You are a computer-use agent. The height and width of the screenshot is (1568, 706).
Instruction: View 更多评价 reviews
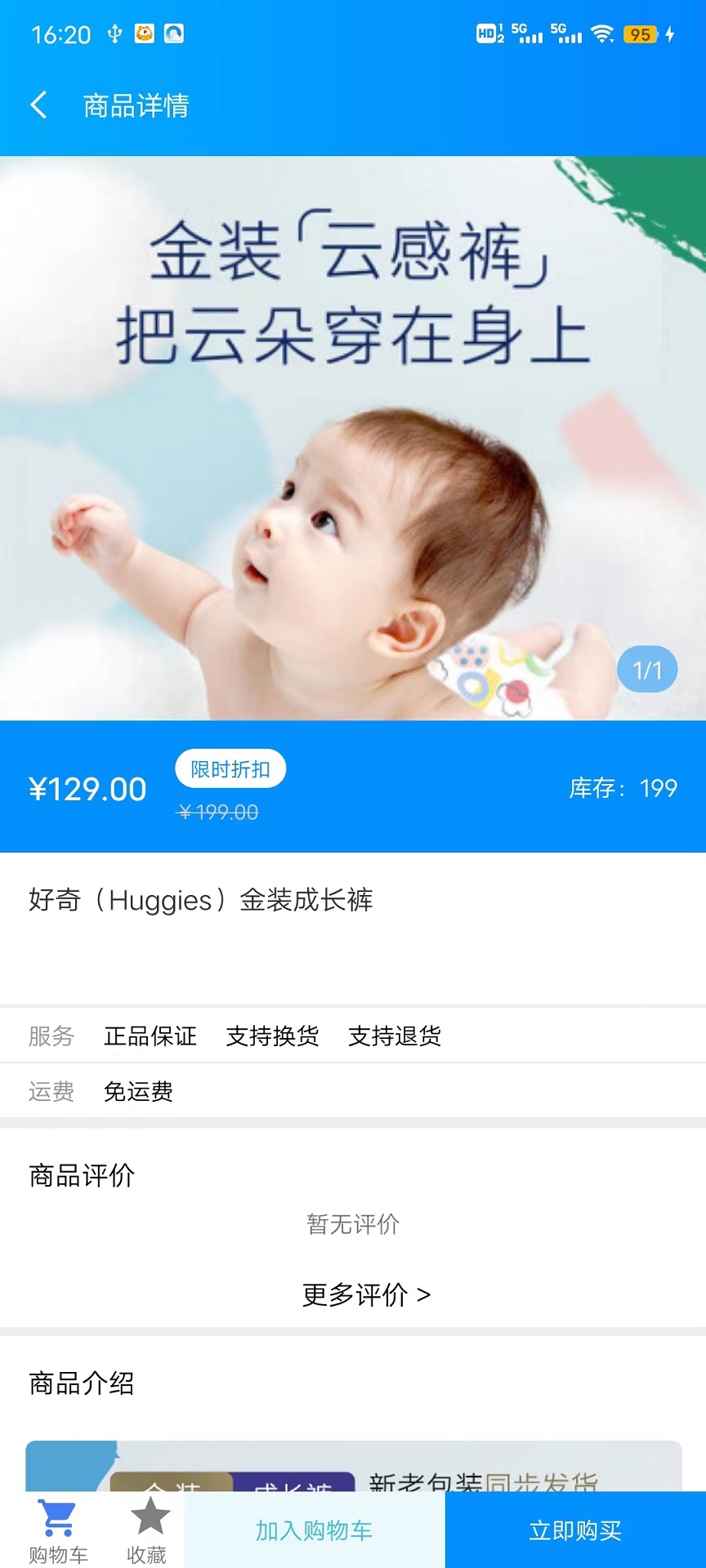(365, 1294)
